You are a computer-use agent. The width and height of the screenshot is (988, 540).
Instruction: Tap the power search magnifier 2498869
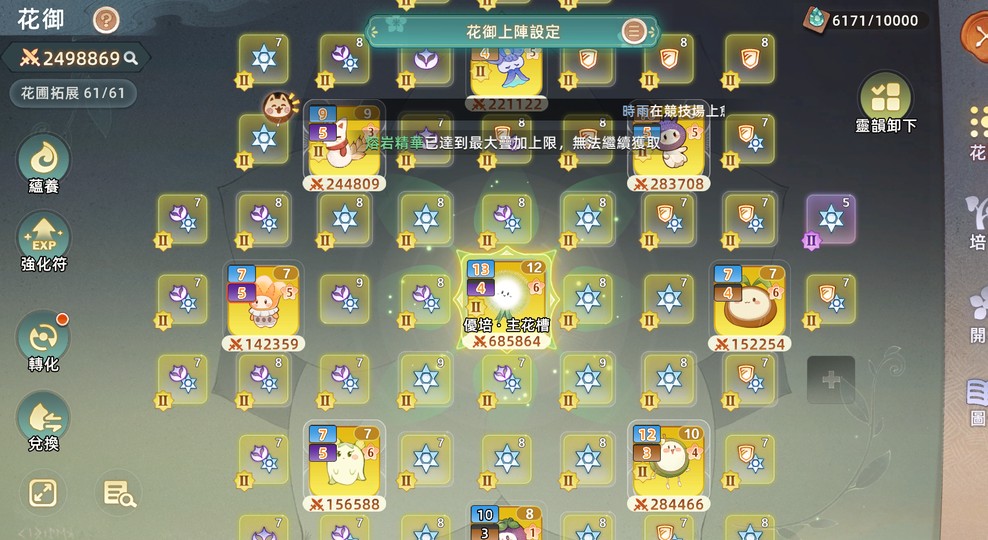(131, 58)
